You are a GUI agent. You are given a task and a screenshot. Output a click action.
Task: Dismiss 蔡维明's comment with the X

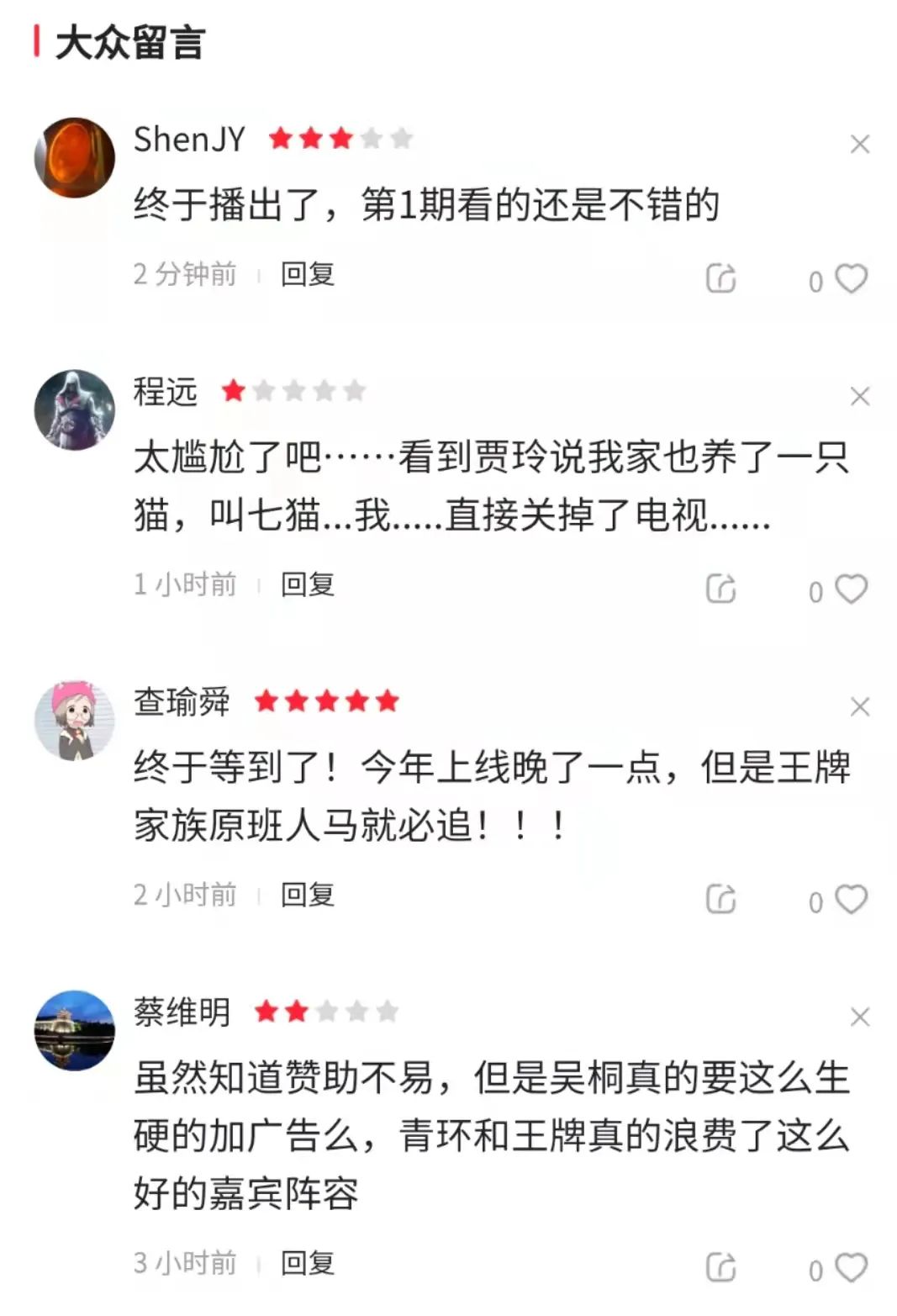tap(858, 1016)
